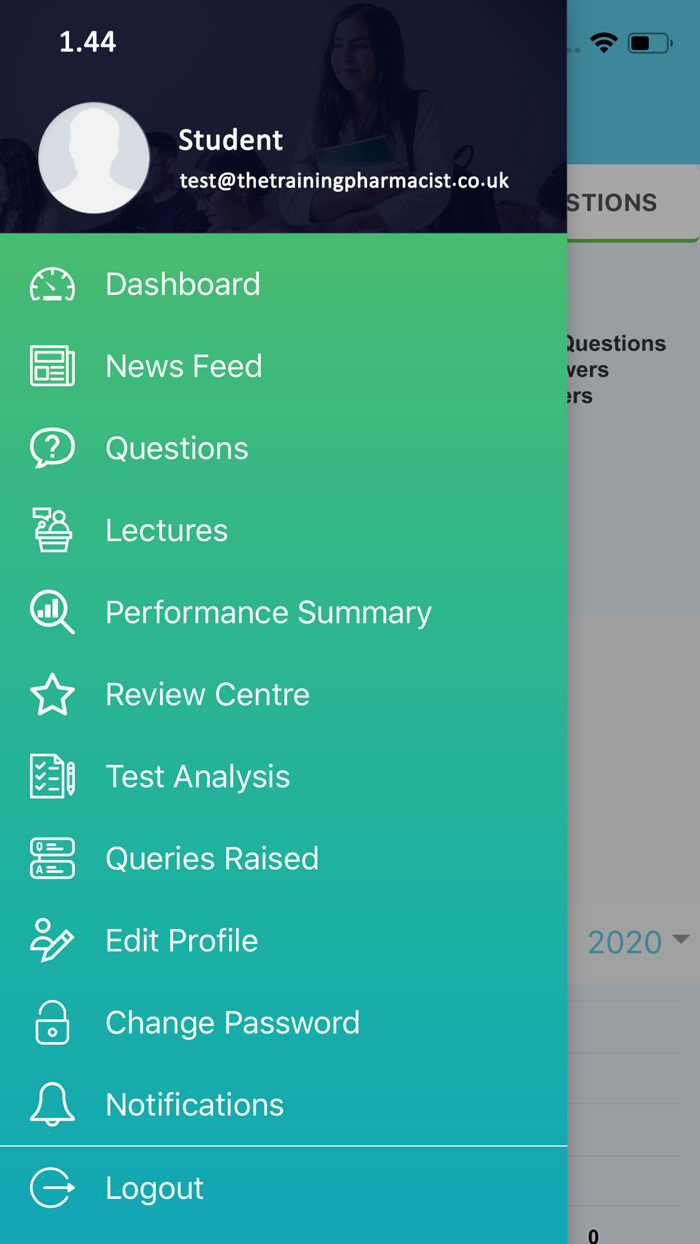Go to News Feed
The width and height of the screenshot is (700, 1244).
coord(183,367)
